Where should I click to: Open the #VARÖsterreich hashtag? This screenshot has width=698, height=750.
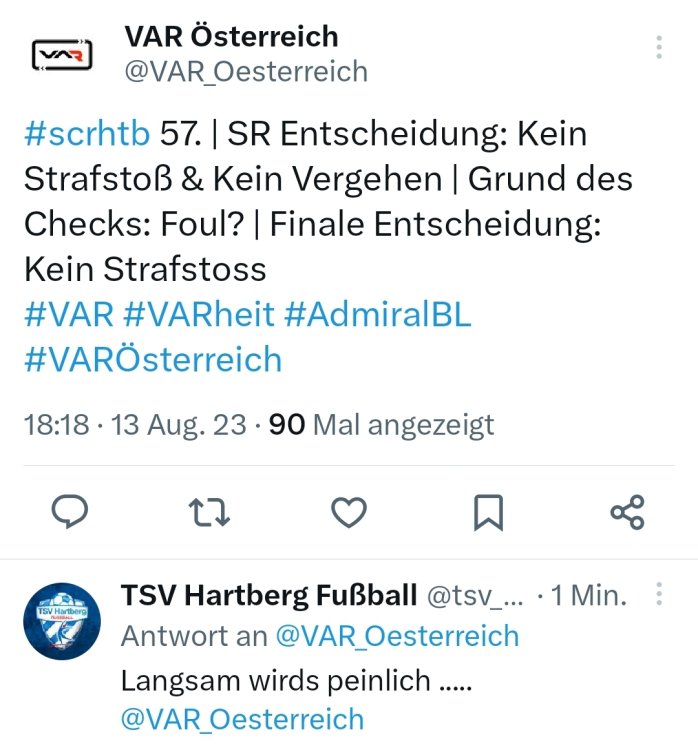[x=152, y=358]
